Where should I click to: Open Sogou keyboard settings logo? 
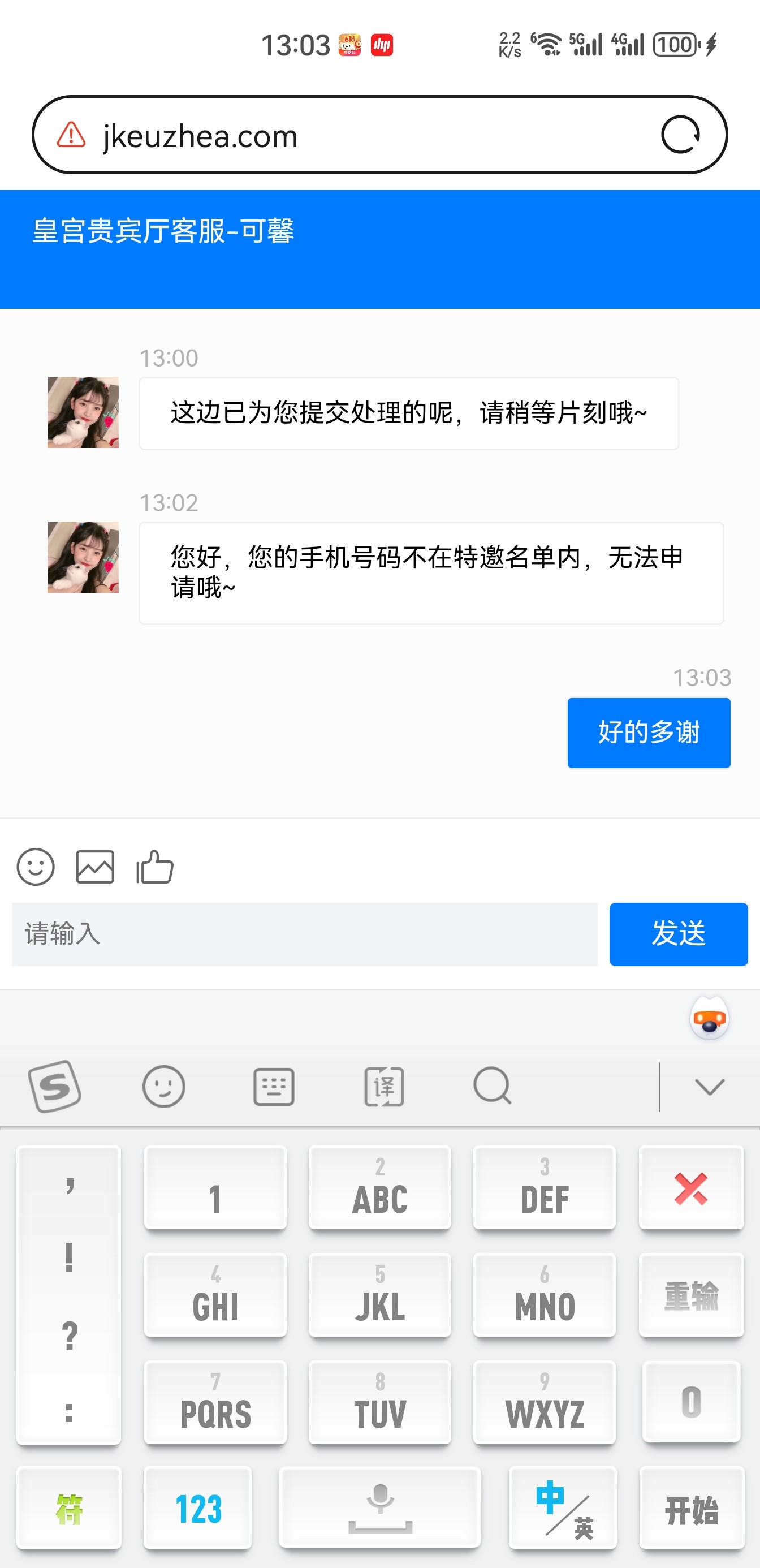[x=55, y=1086]
